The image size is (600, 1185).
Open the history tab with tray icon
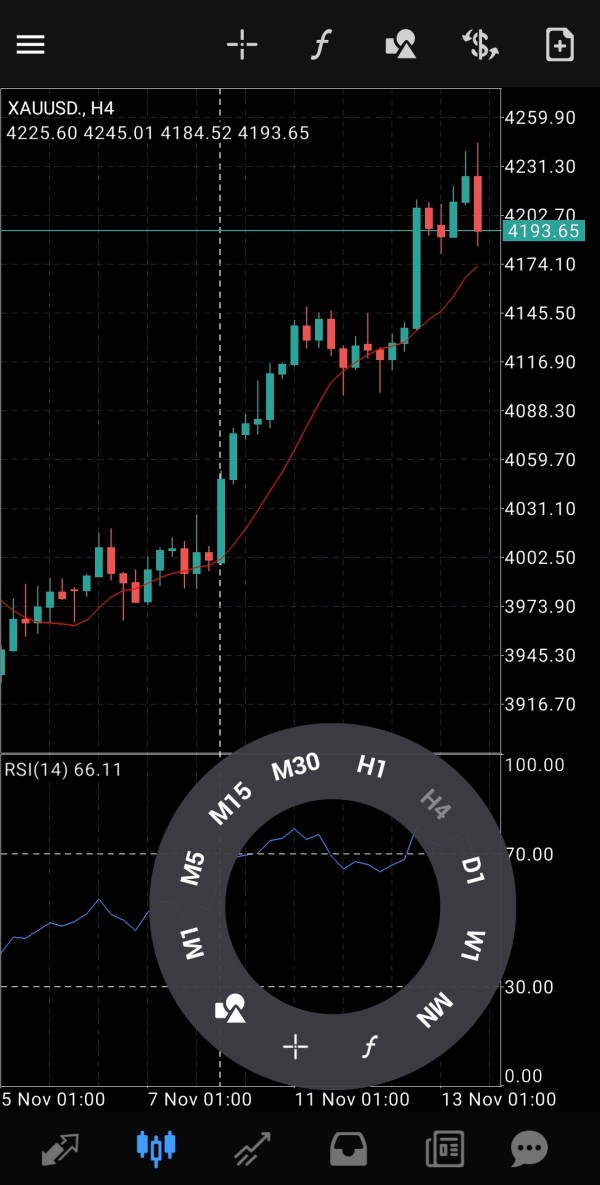[x=350, y=1149]
